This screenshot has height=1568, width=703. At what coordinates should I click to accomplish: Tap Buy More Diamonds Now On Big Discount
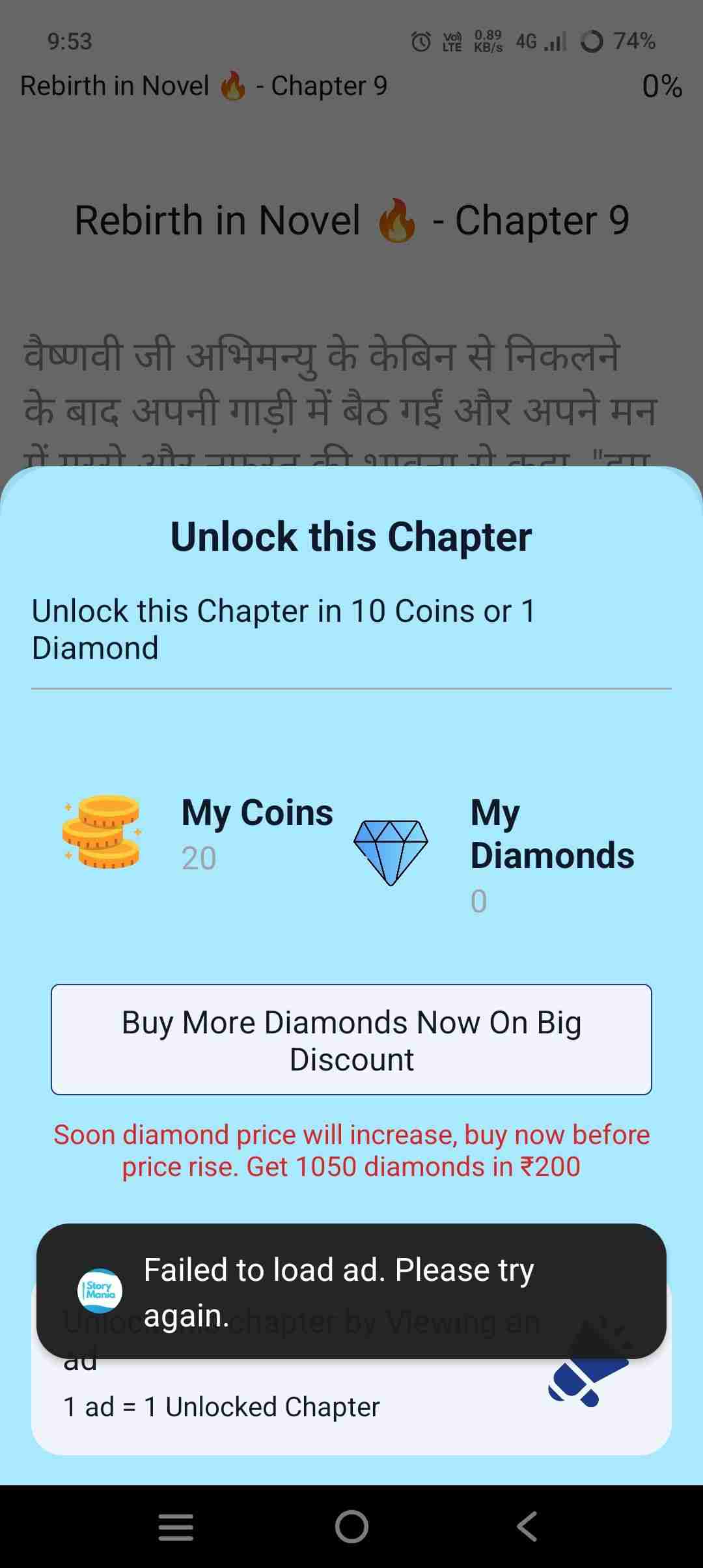(x=351, y=1040)
